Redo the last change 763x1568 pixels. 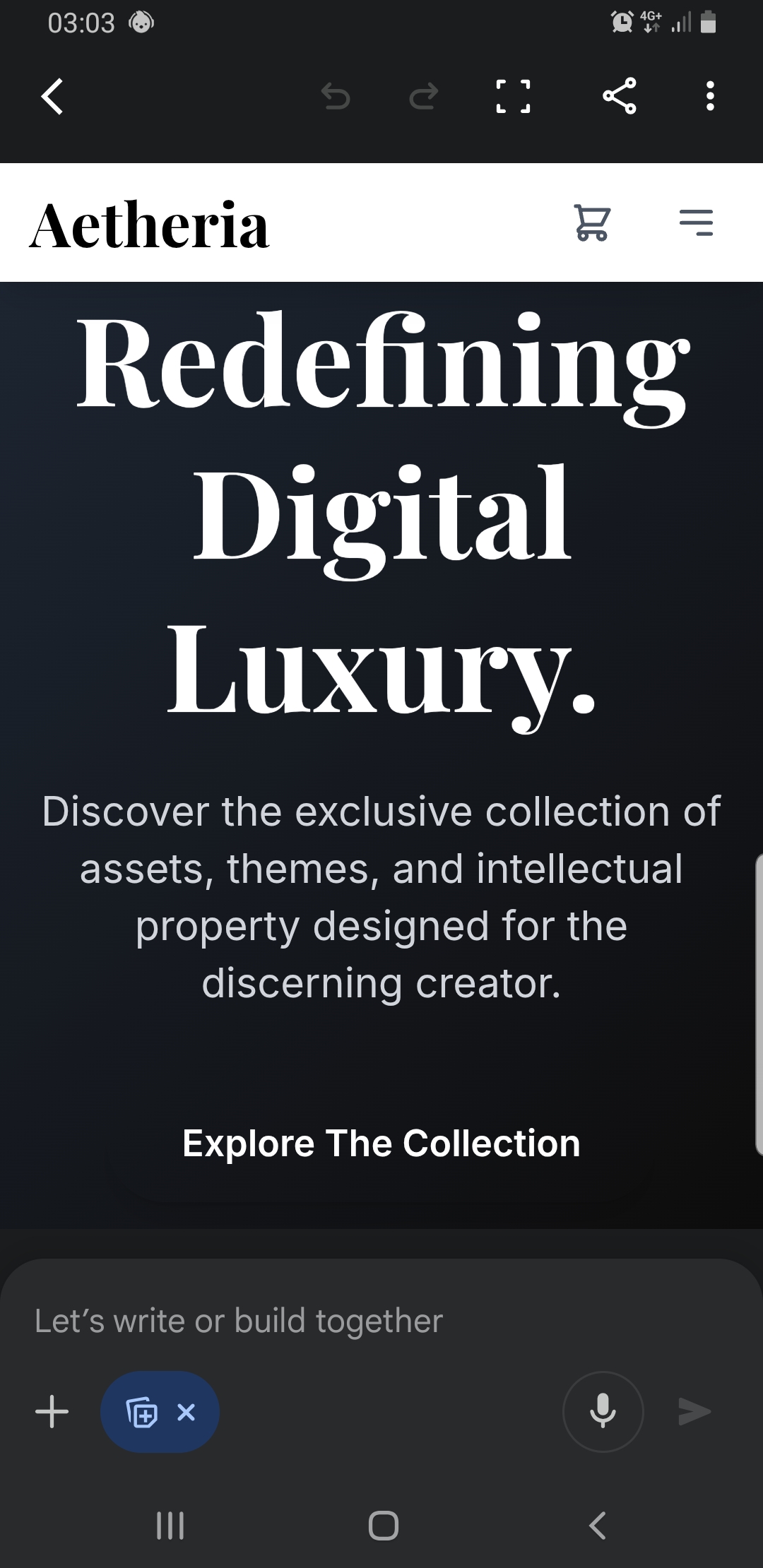click(x=423, y=96)
